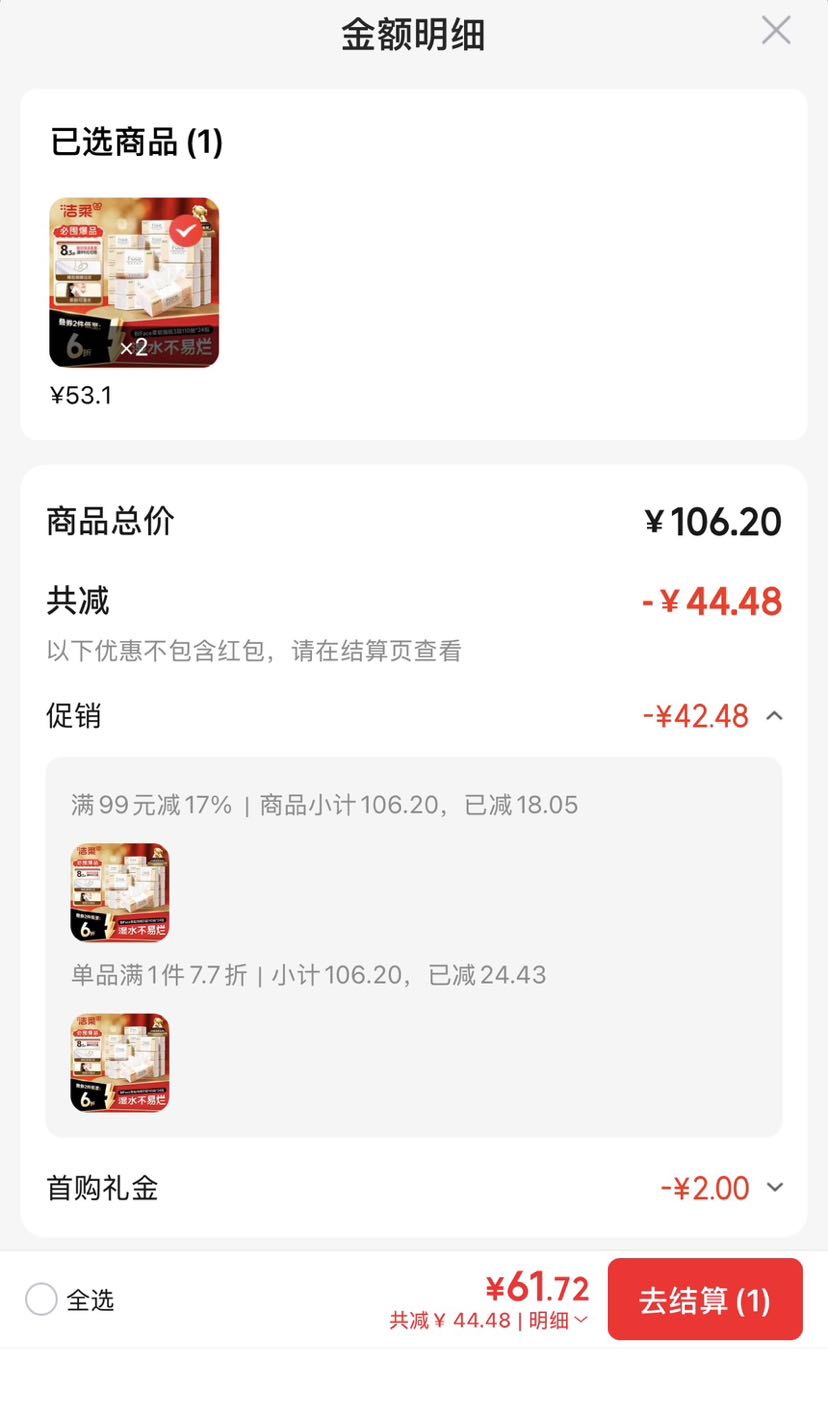
Task: Open the selected product thumbnail priced ¥53.1
Action: [134, 282]
